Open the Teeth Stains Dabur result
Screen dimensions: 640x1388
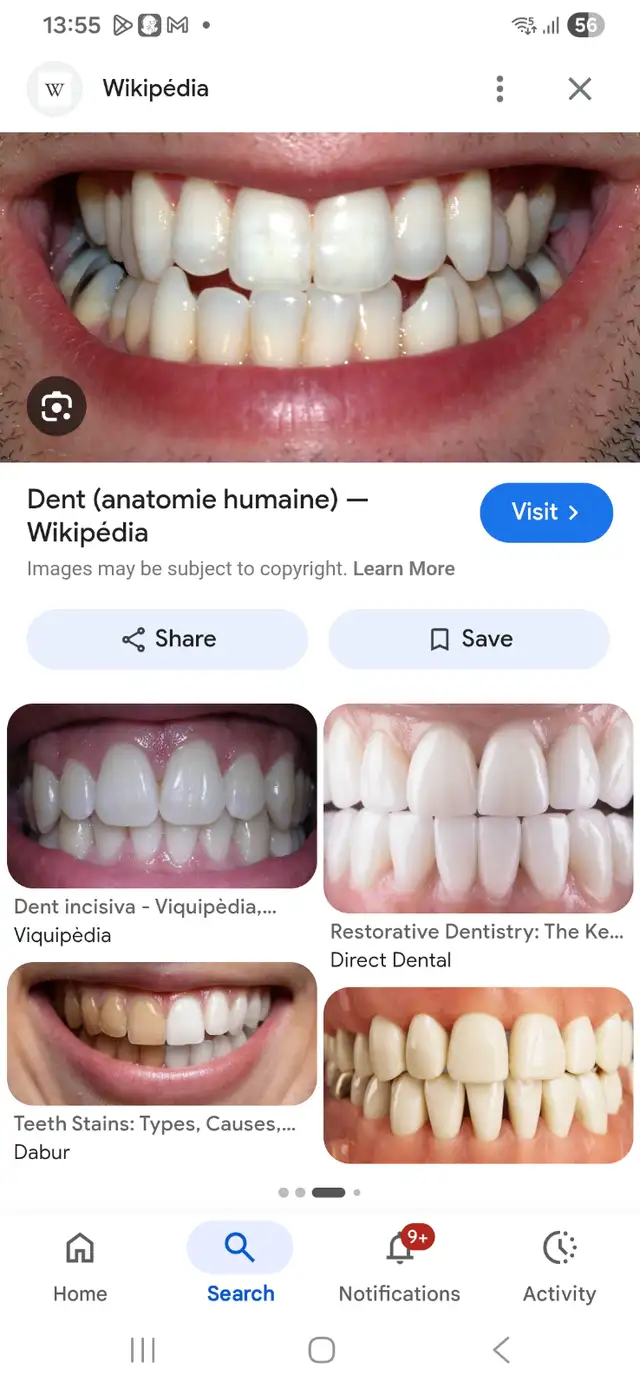162,1033
